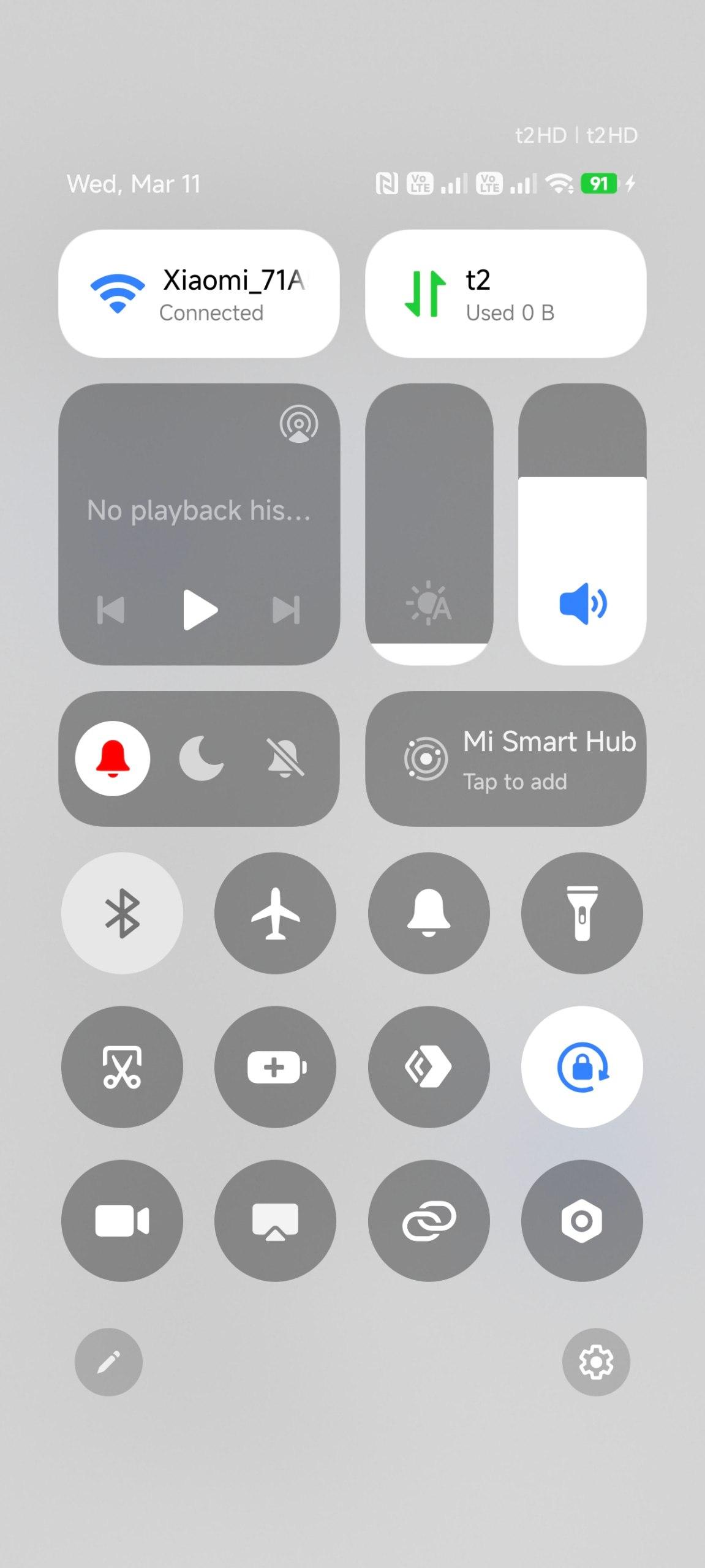Skip to the previous track
The height and width of the screenshot is (1568, 705).
pos(111,610)
